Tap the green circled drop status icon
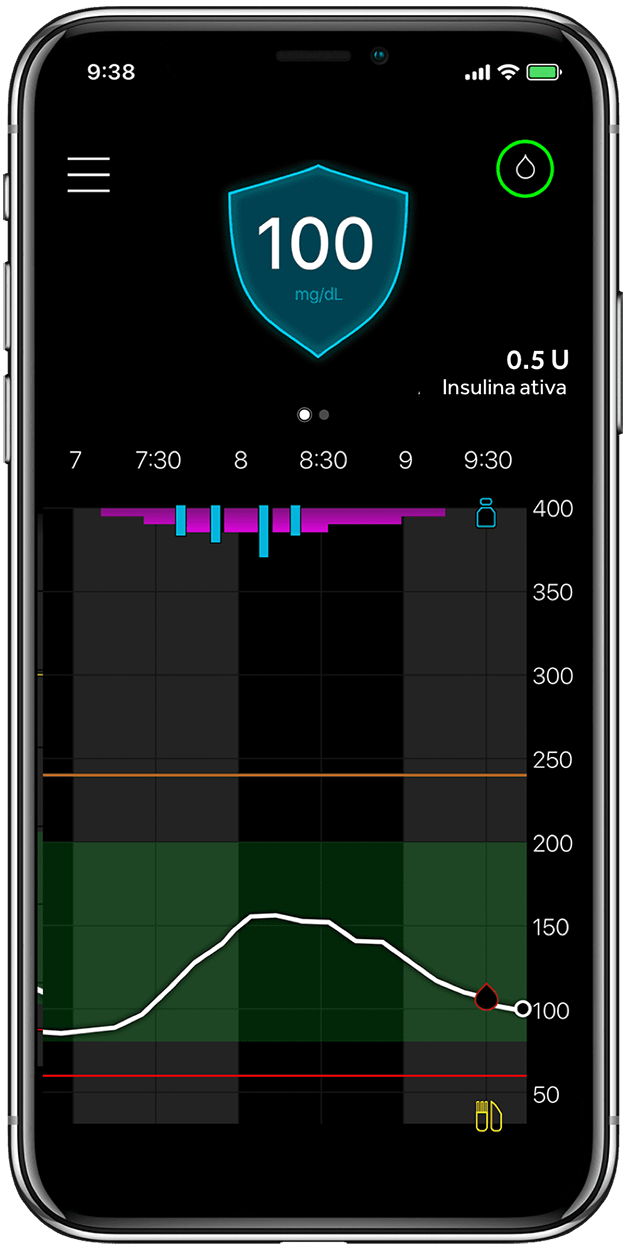Image resolution: width=626 pixels, height=1250 pixels. [x=525, y=169]
